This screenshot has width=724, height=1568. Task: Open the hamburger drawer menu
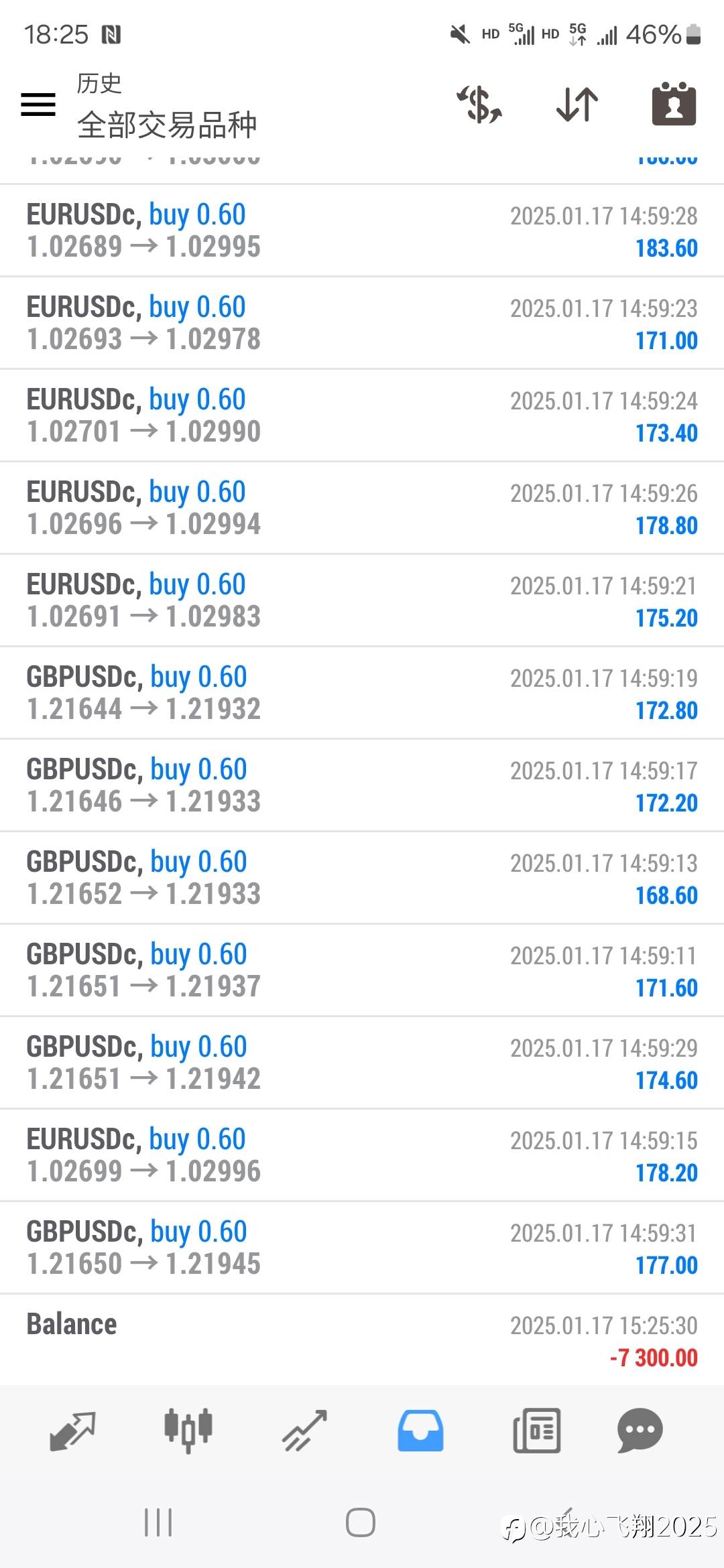(38, 105)
